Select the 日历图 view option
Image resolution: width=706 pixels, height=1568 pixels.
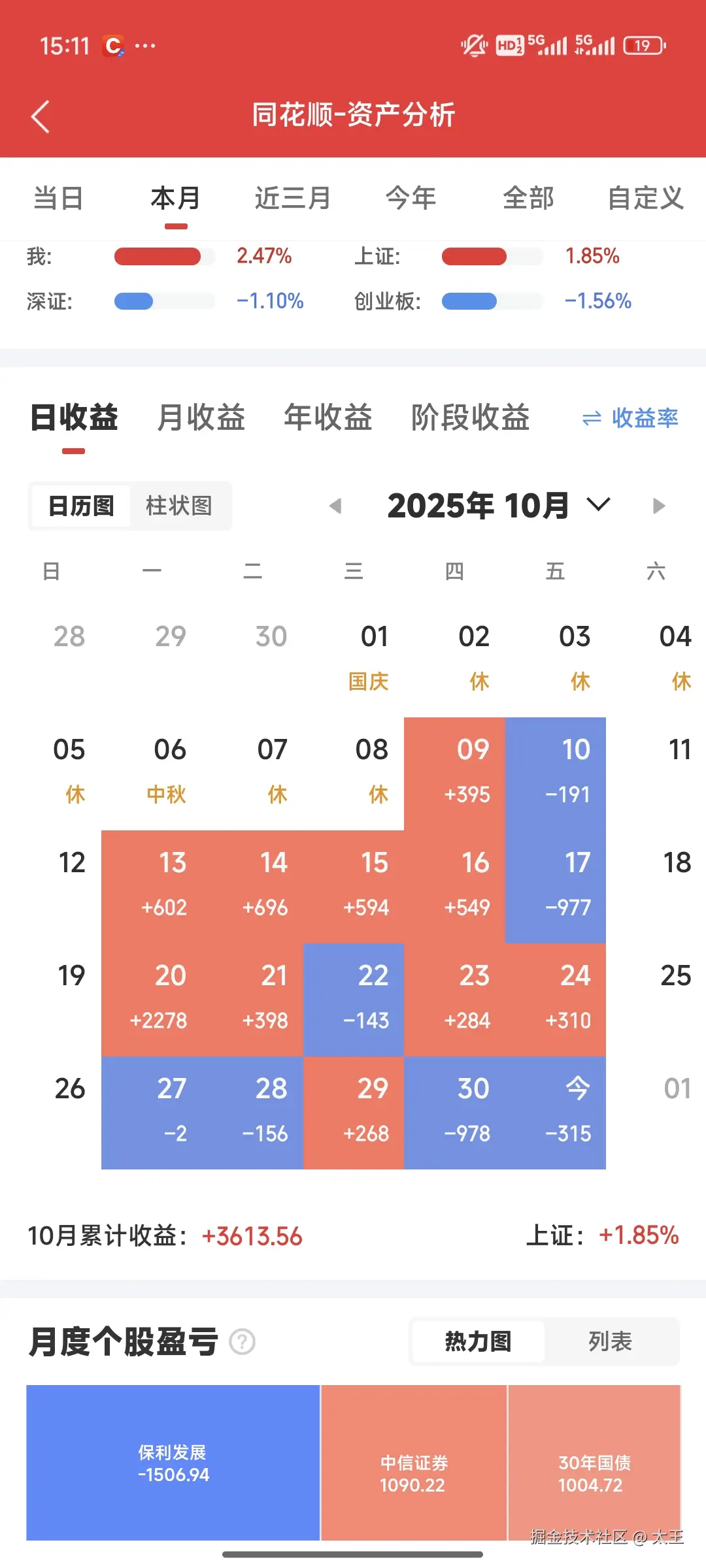81,506
